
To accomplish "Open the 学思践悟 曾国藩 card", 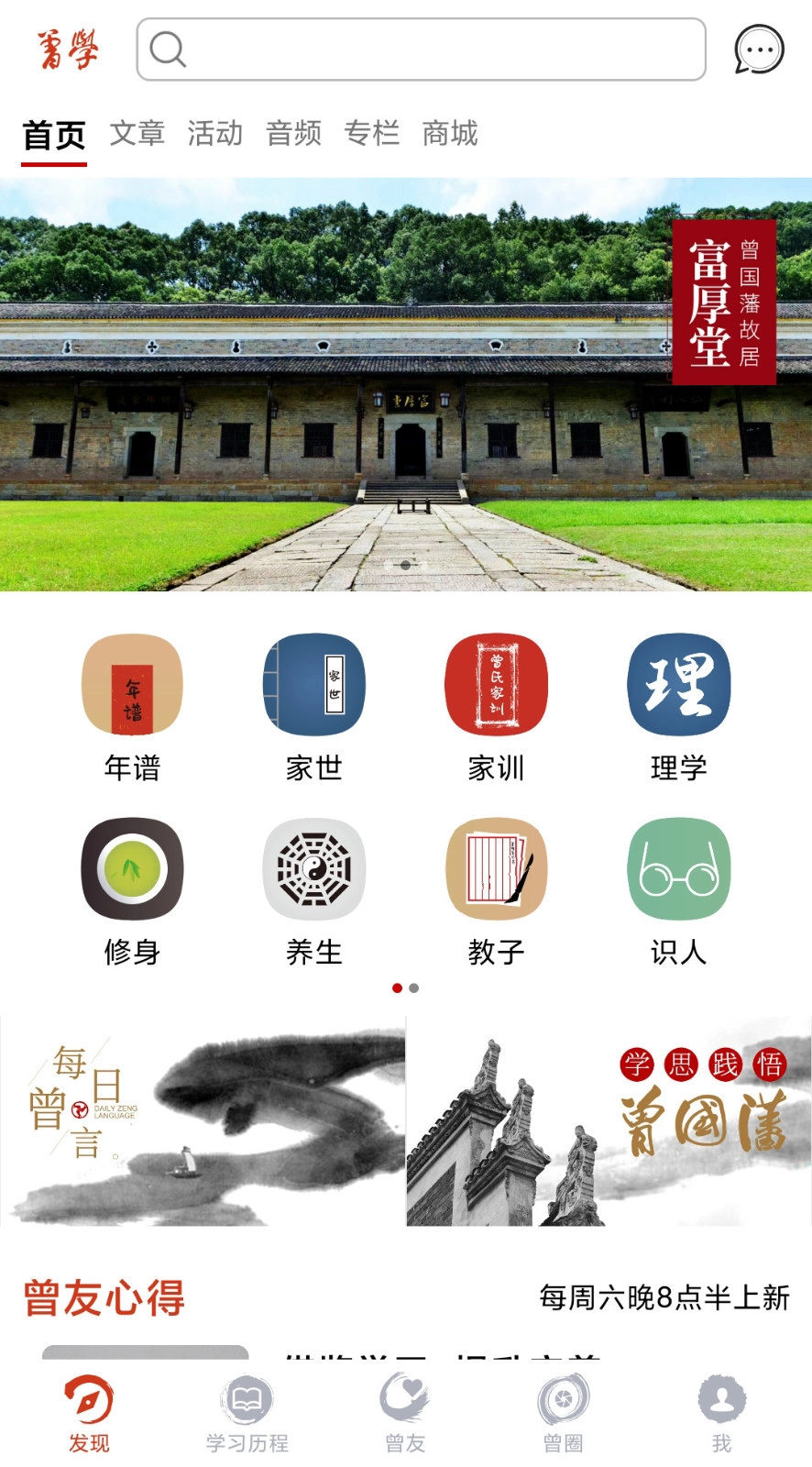I will (609, 1121).
